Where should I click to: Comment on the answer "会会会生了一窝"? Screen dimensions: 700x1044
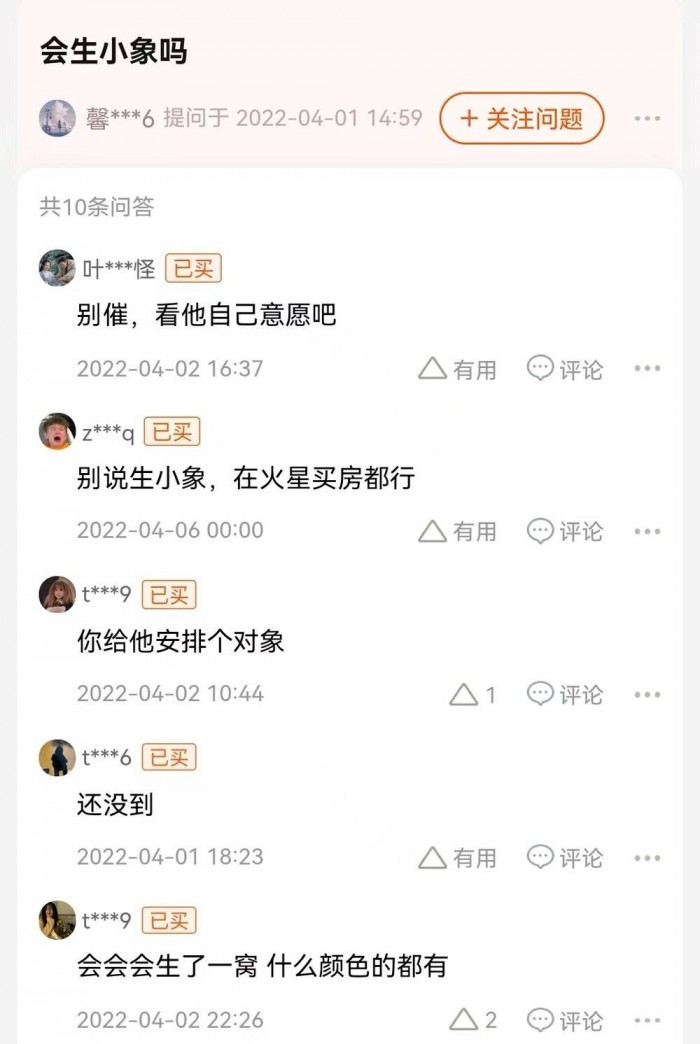coord(565,1020)
